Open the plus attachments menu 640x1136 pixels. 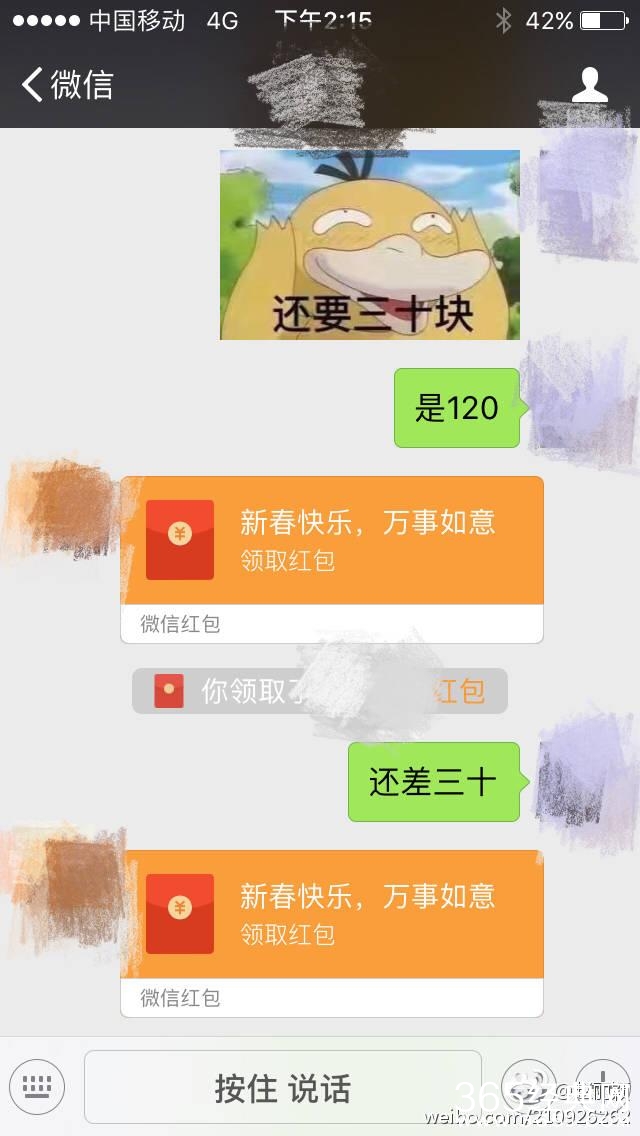(x=603, y=1086)
